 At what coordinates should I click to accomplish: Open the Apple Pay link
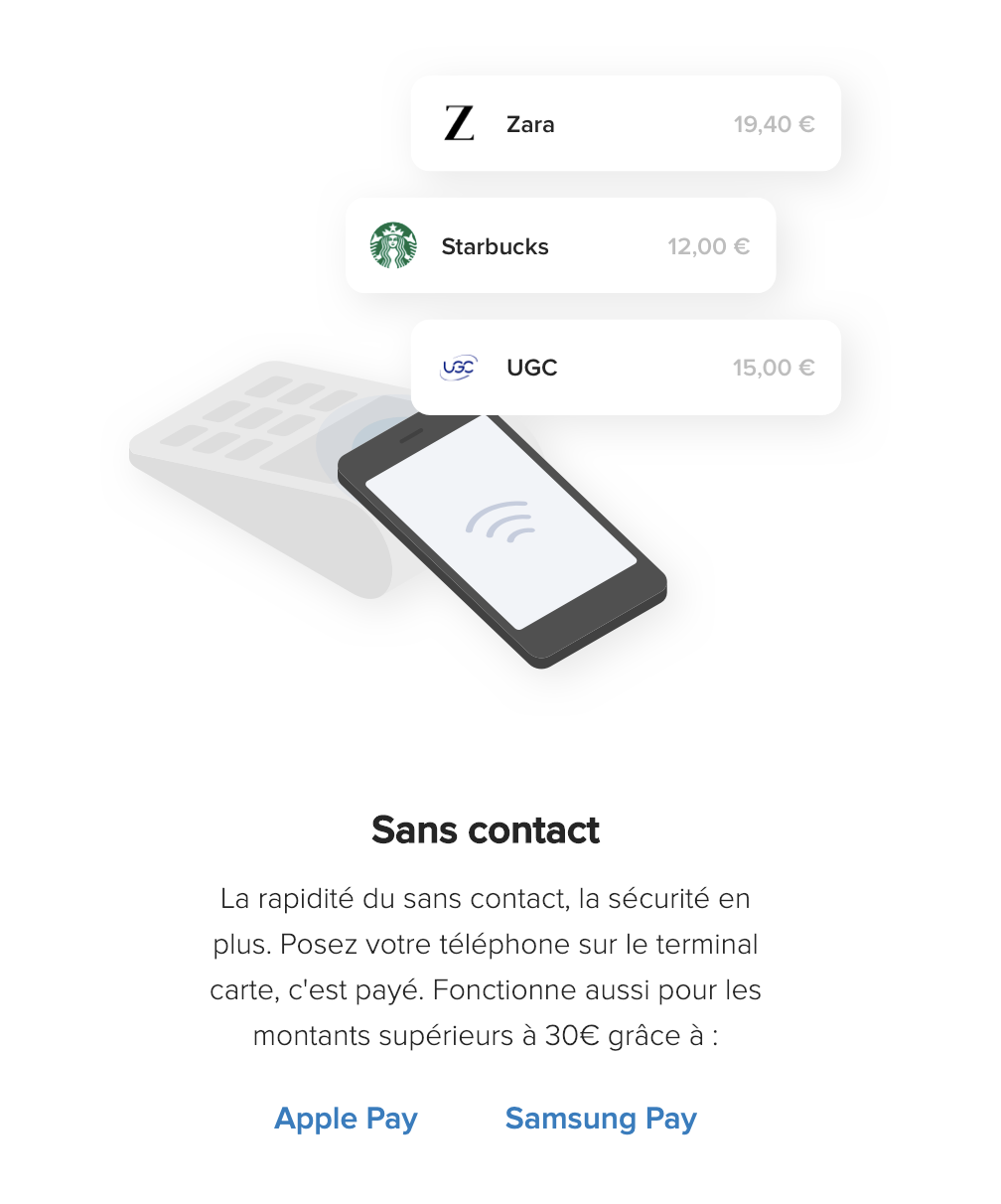pyautogui.click(x=346, y=1119)
